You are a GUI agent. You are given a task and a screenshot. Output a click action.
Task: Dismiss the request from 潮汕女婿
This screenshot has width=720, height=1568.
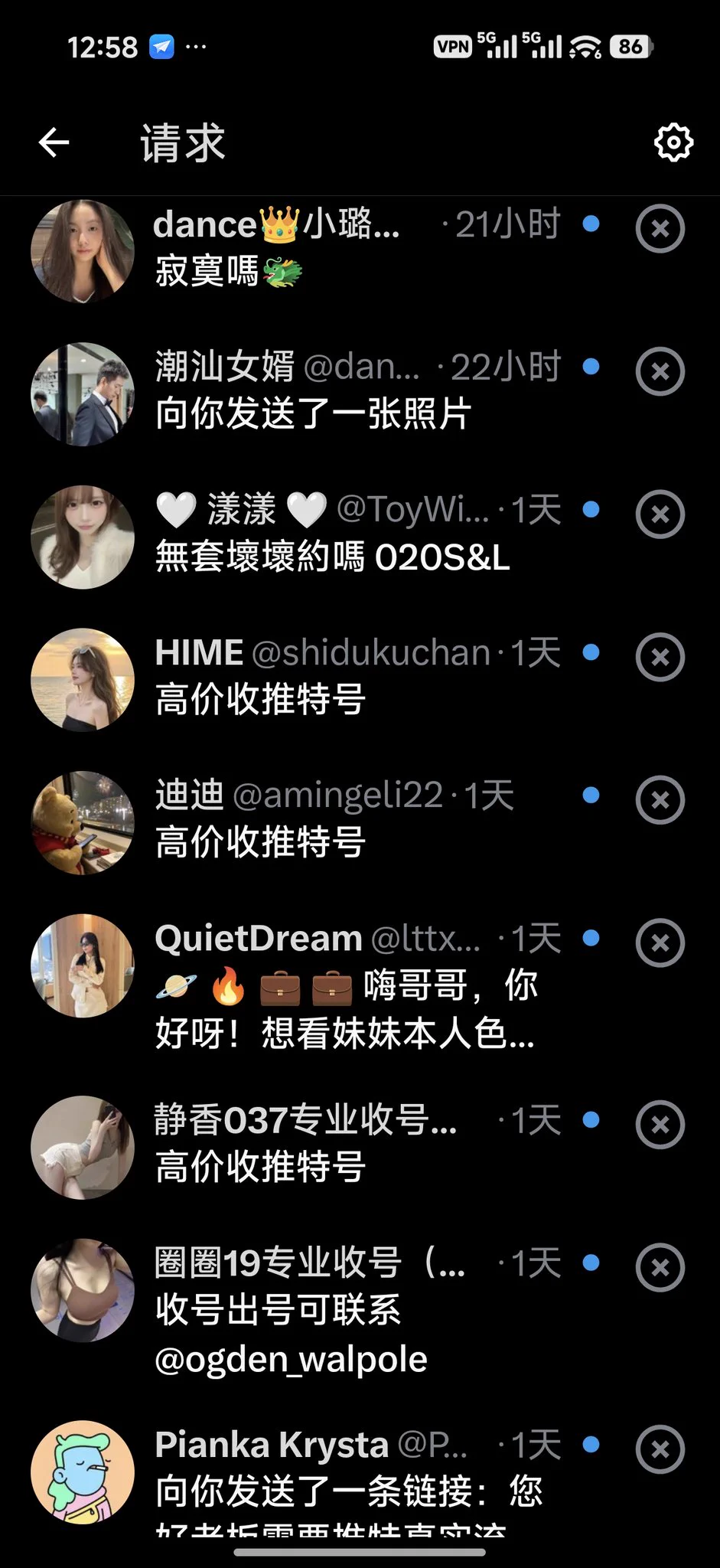click(660, 372)
